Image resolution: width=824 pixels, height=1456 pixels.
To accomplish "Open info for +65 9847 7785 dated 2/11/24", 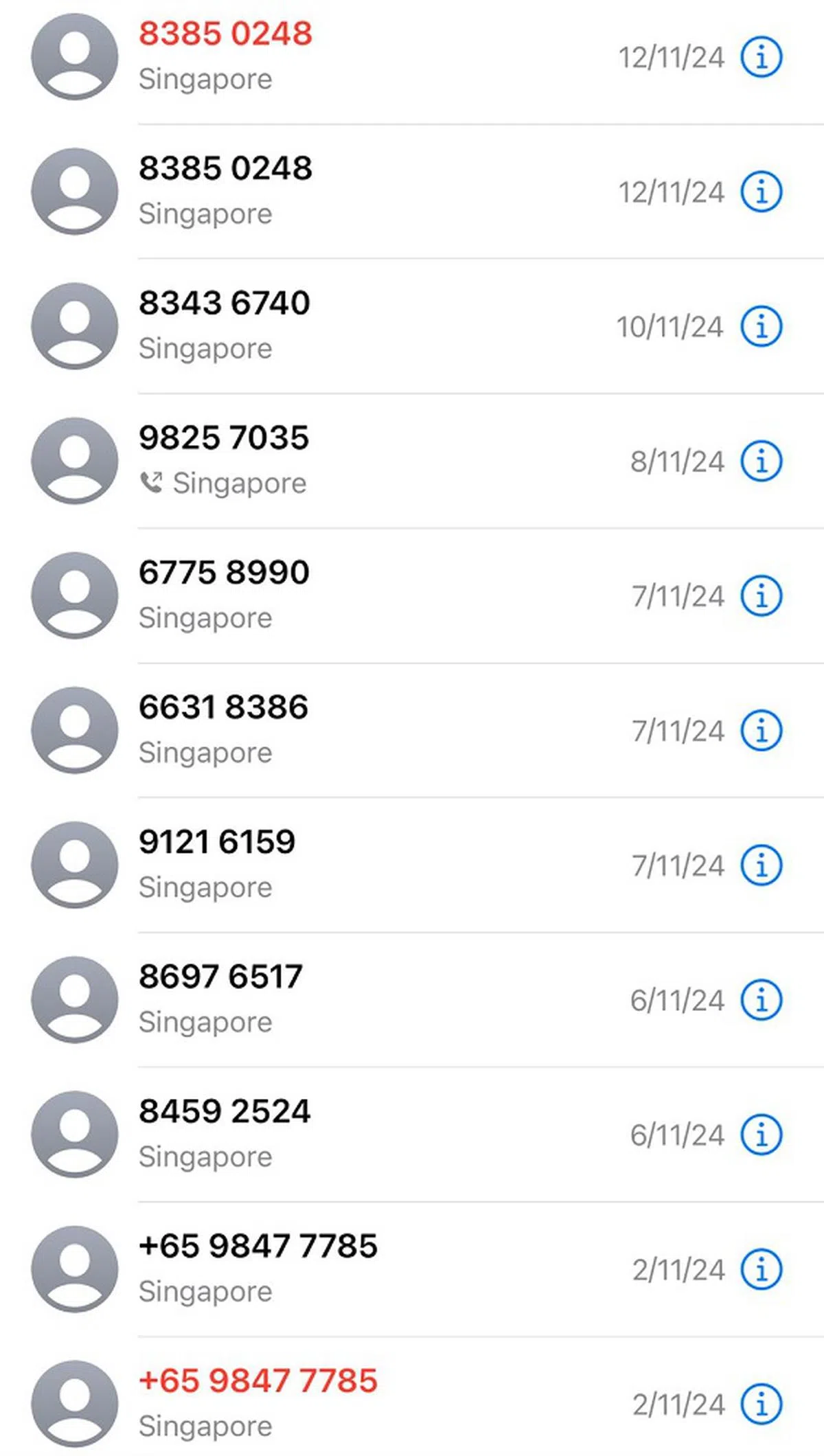I will (x=761, y=1269).
